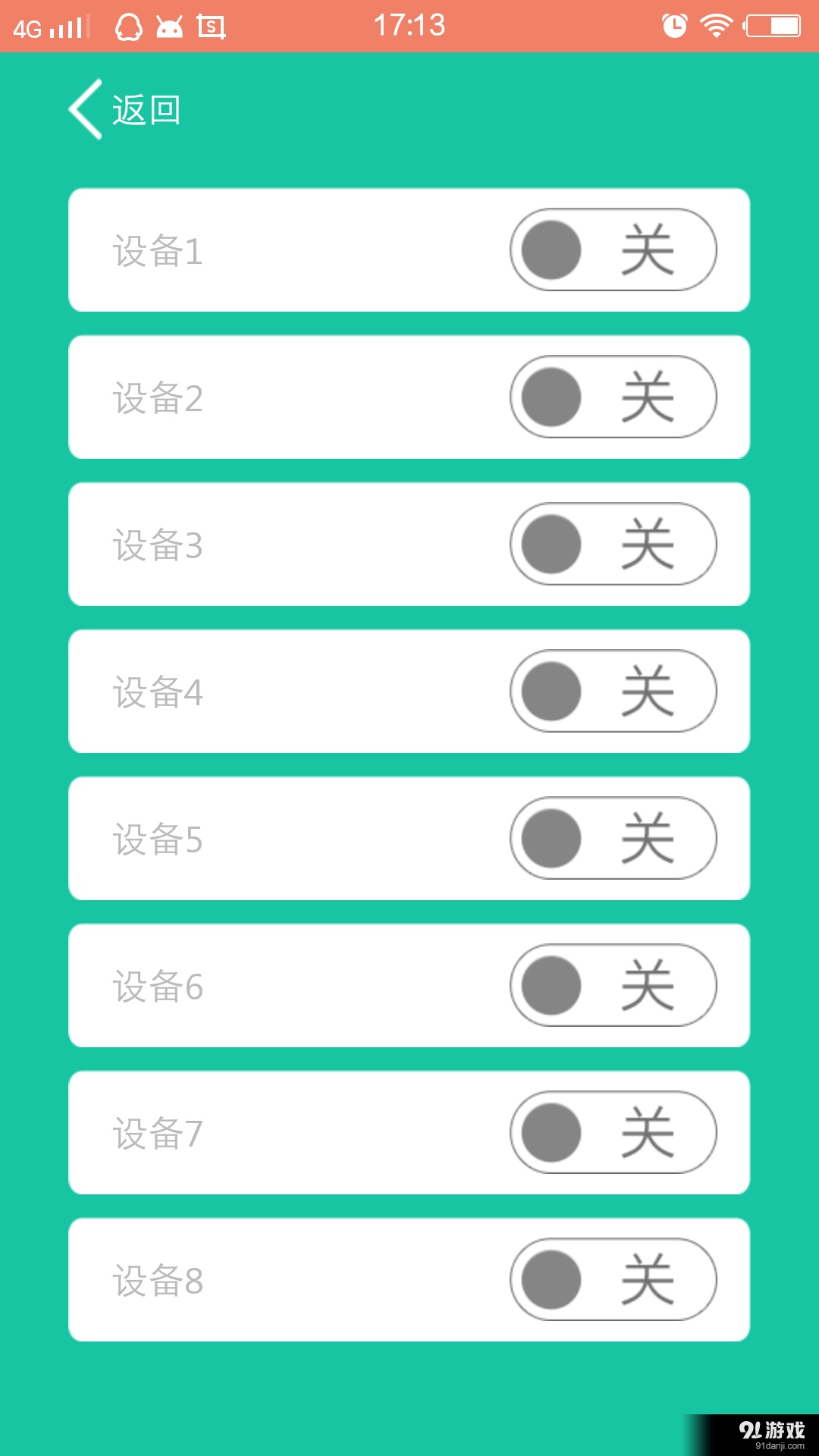Tap the signal strength bars indicator
Screen dimensions: 819x1456
(x=67, y=26)
